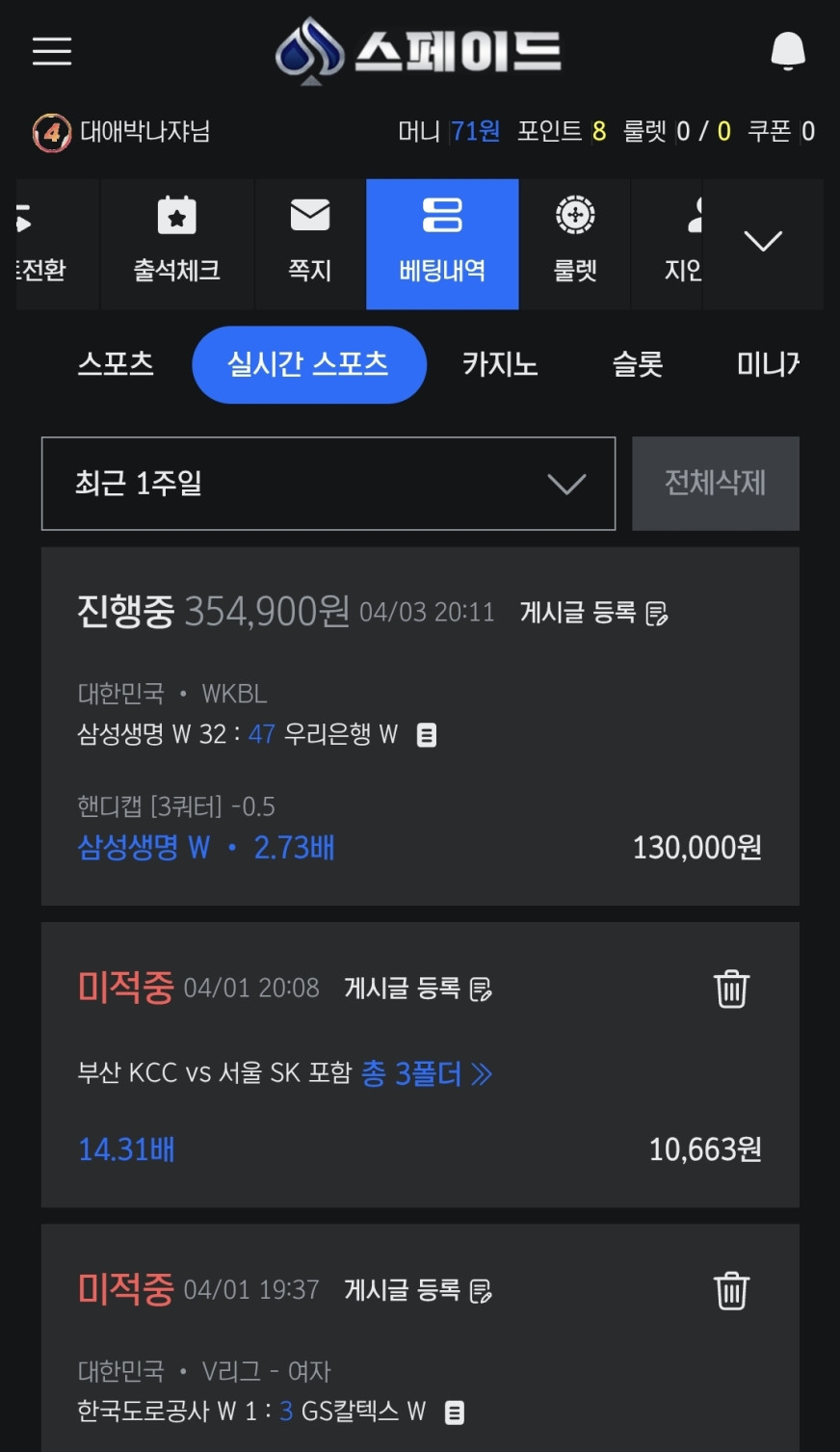The image size is (840, 1452).
Task: Open the 최근 1주일 period dropdown
Action: tap(328, 484)
